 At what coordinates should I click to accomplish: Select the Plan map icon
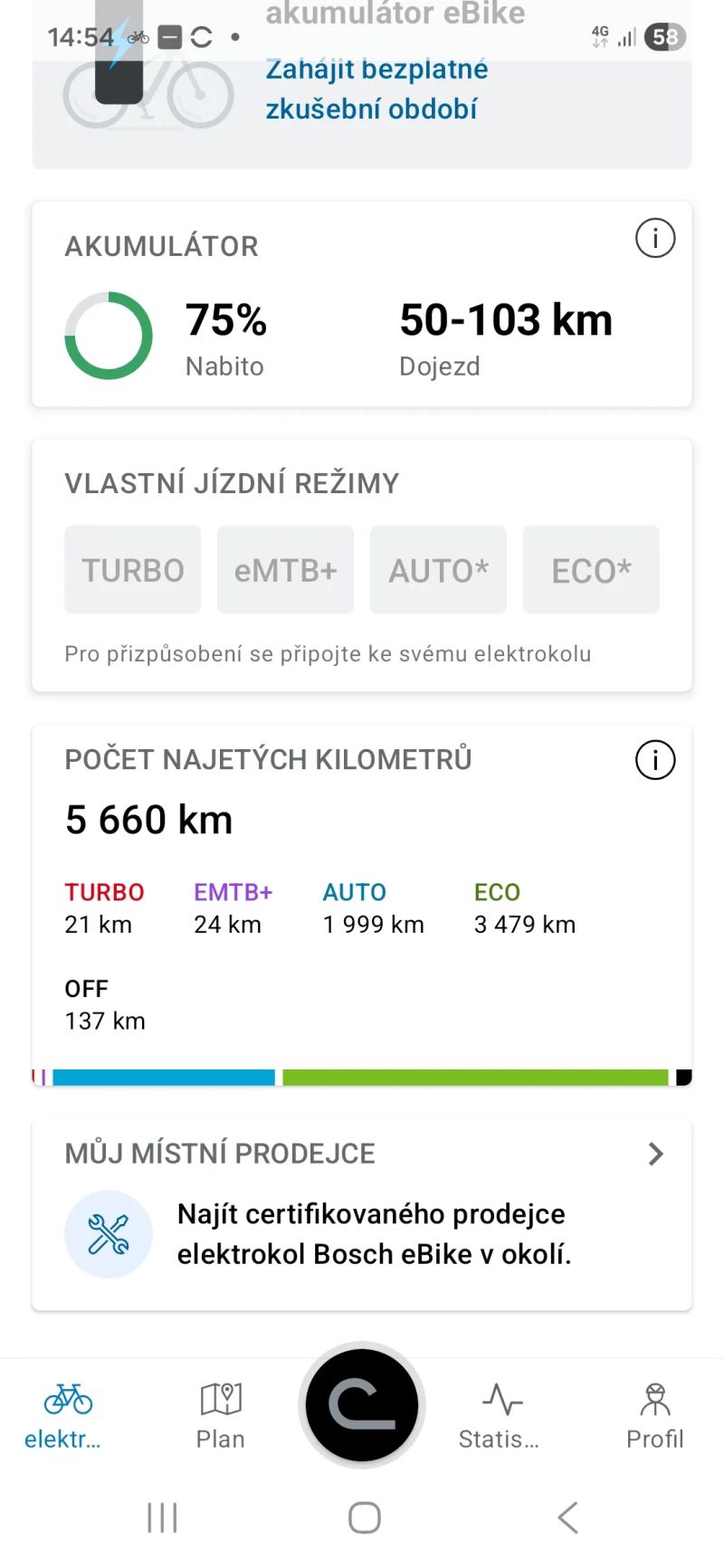(220, 1399)
